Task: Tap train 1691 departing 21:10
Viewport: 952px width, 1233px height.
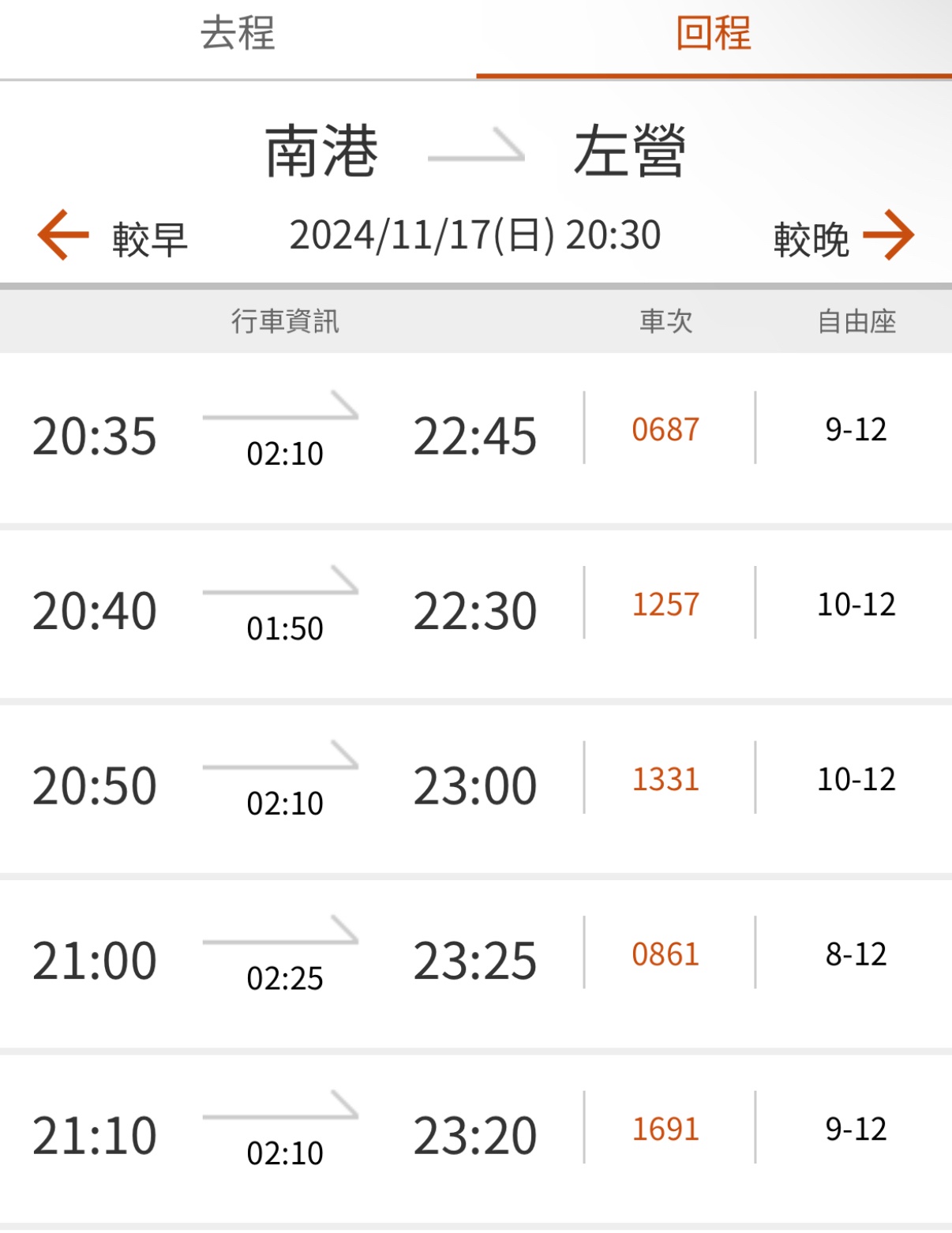Action: pos(475,1136)
